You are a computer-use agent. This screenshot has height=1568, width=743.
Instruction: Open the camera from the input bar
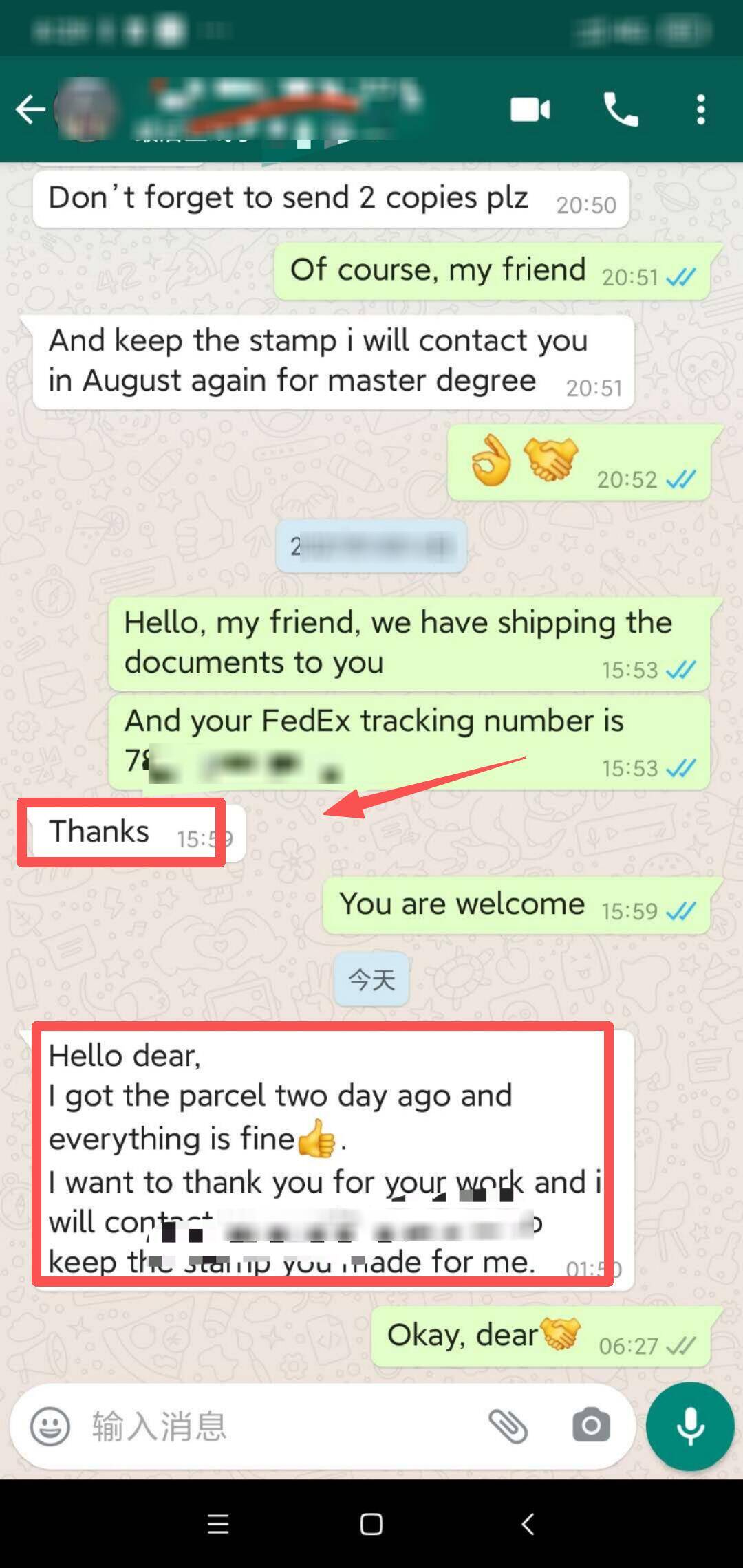pos(591,1425)
